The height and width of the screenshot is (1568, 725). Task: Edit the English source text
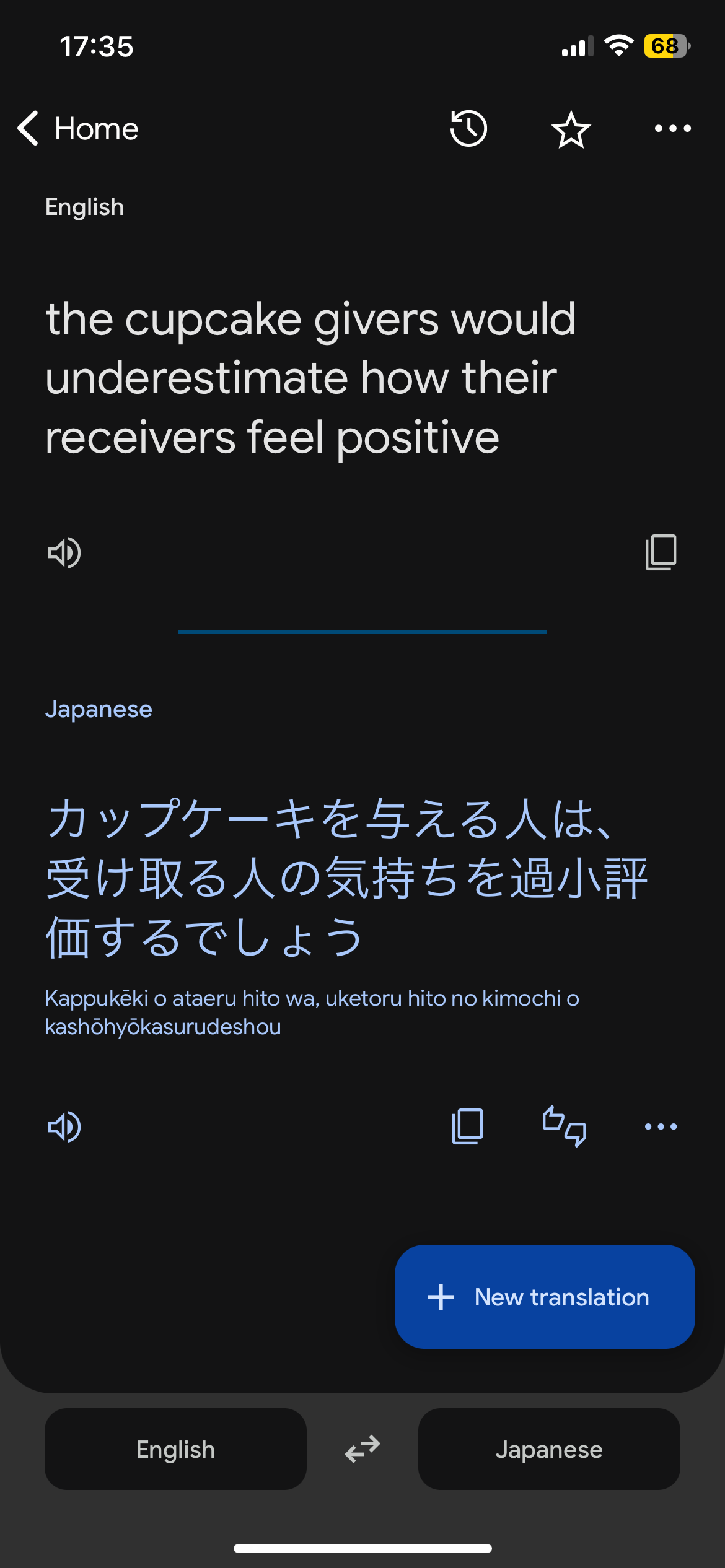(311, 378)
